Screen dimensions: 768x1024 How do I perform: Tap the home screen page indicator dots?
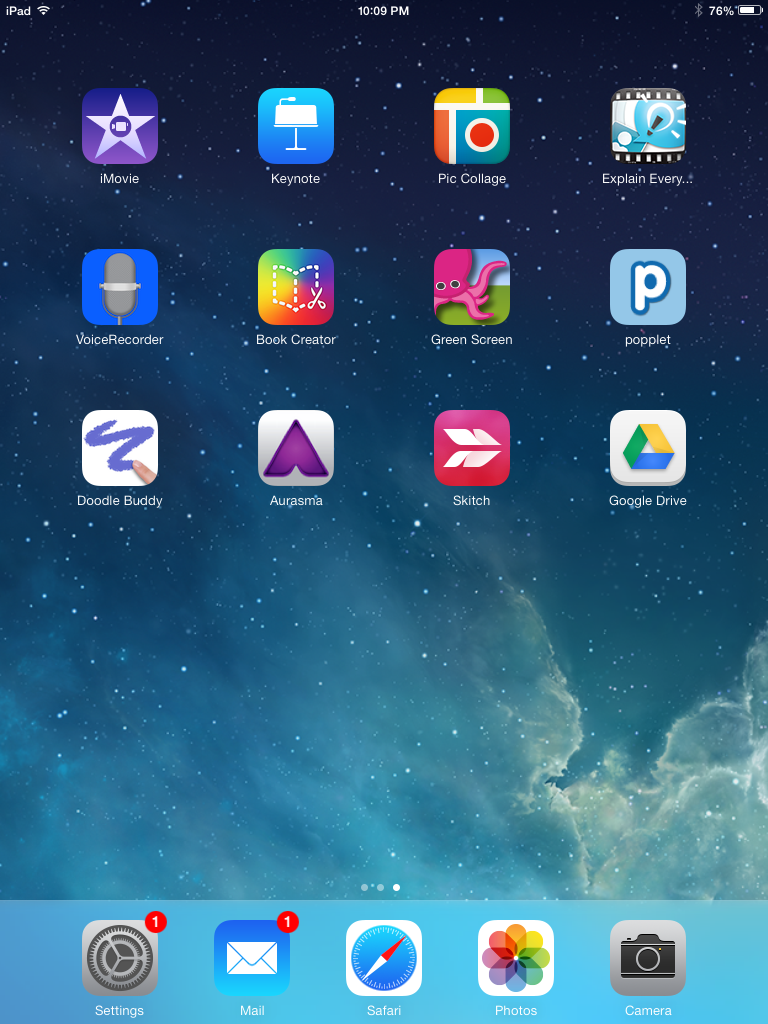(x=381, y=887)
